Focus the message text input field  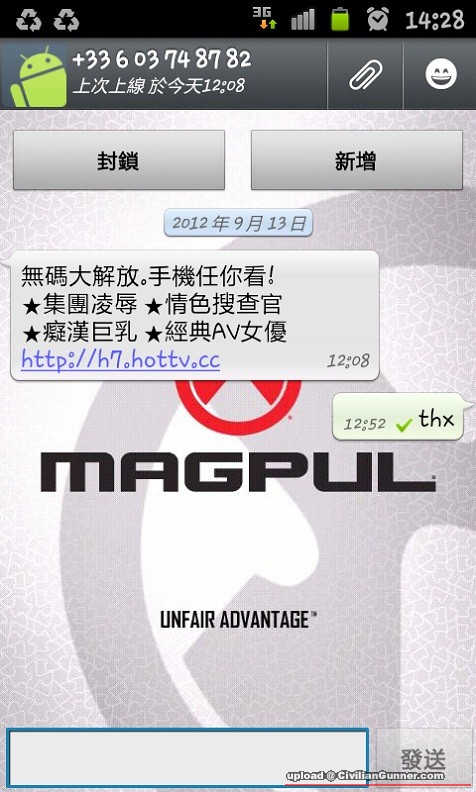(187, 758)
